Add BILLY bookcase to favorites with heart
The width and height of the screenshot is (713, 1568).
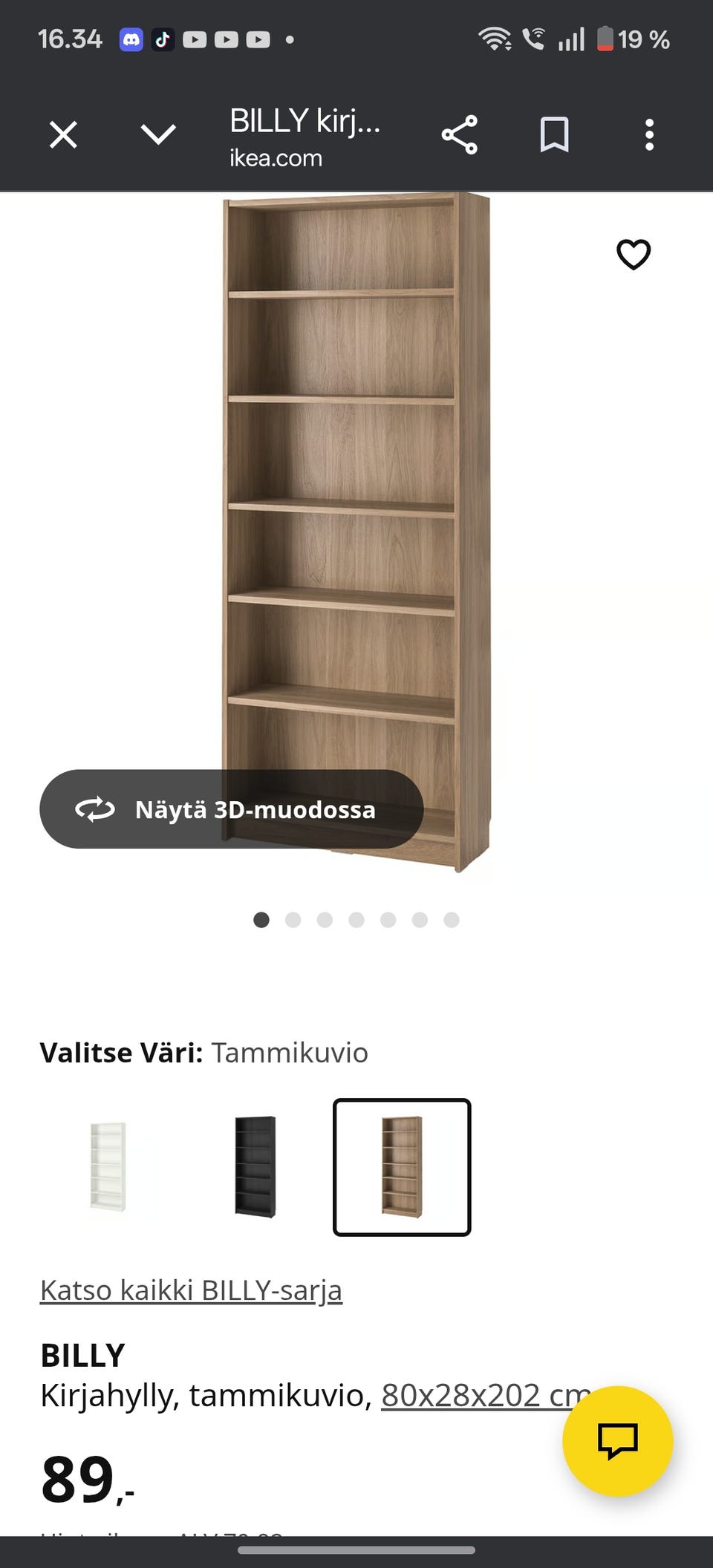(x=634, y=255)
